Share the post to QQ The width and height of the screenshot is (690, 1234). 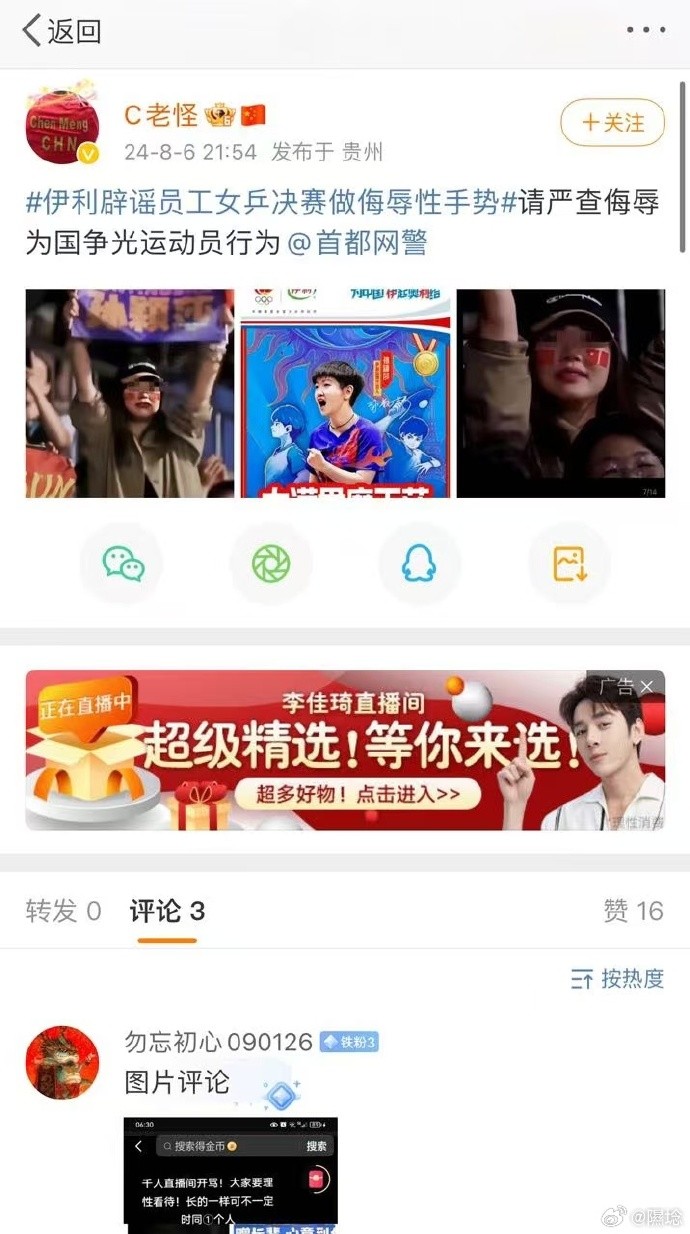coord(419,564)
